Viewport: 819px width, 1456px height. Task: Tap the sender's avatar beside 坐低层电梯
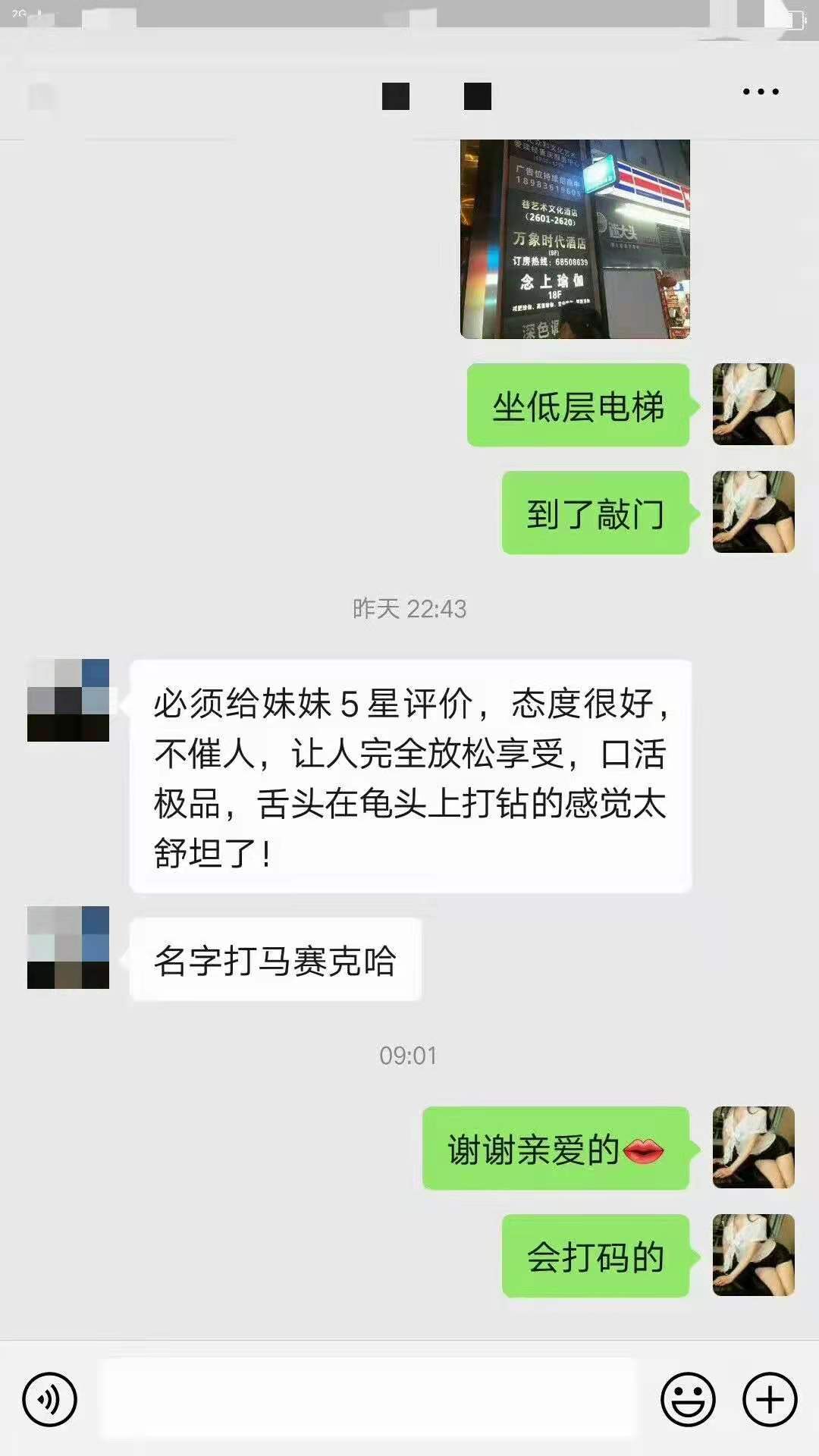point(754,406)
